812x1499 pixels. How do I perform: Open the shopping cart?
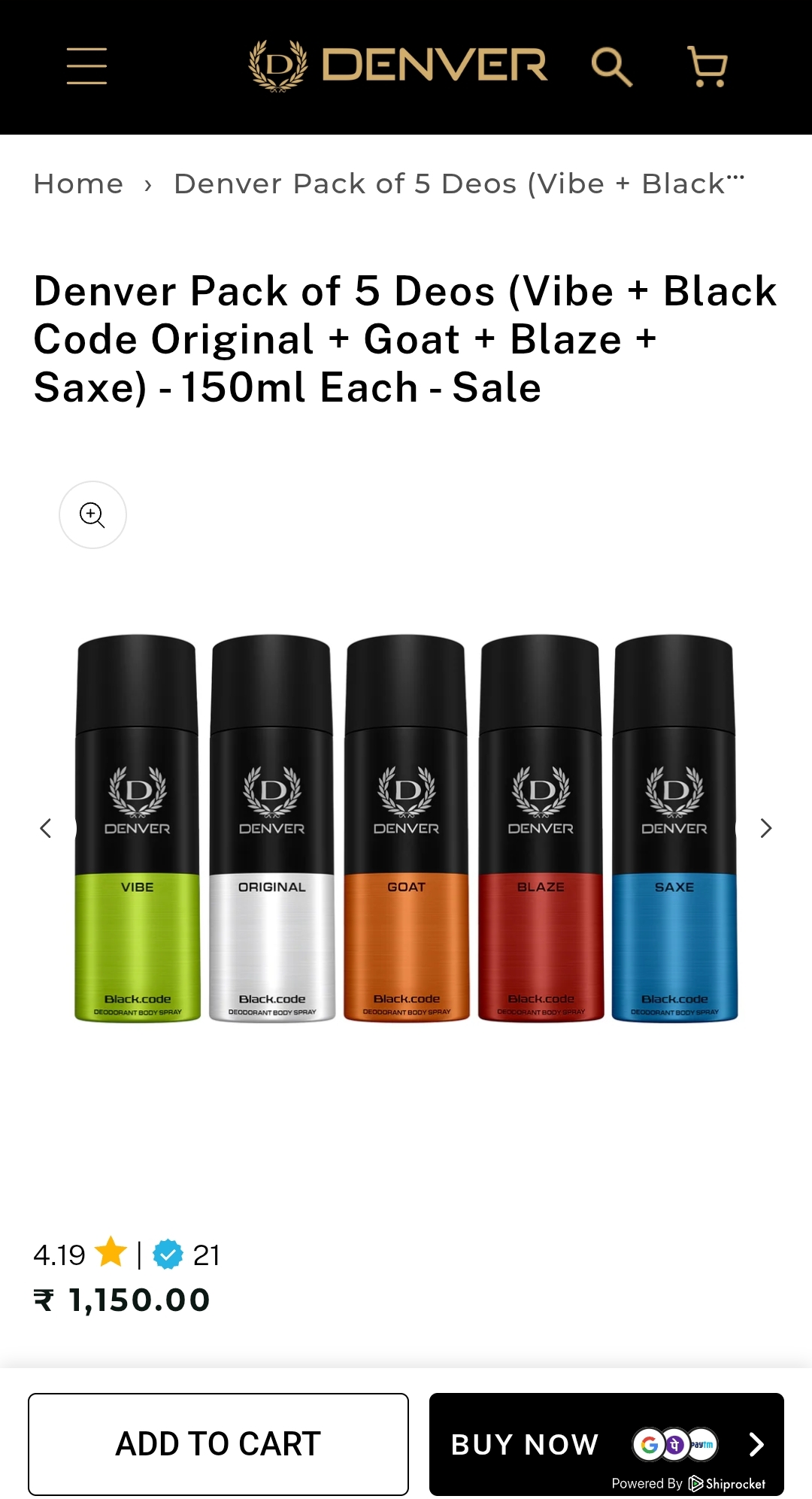coord(707,67)
